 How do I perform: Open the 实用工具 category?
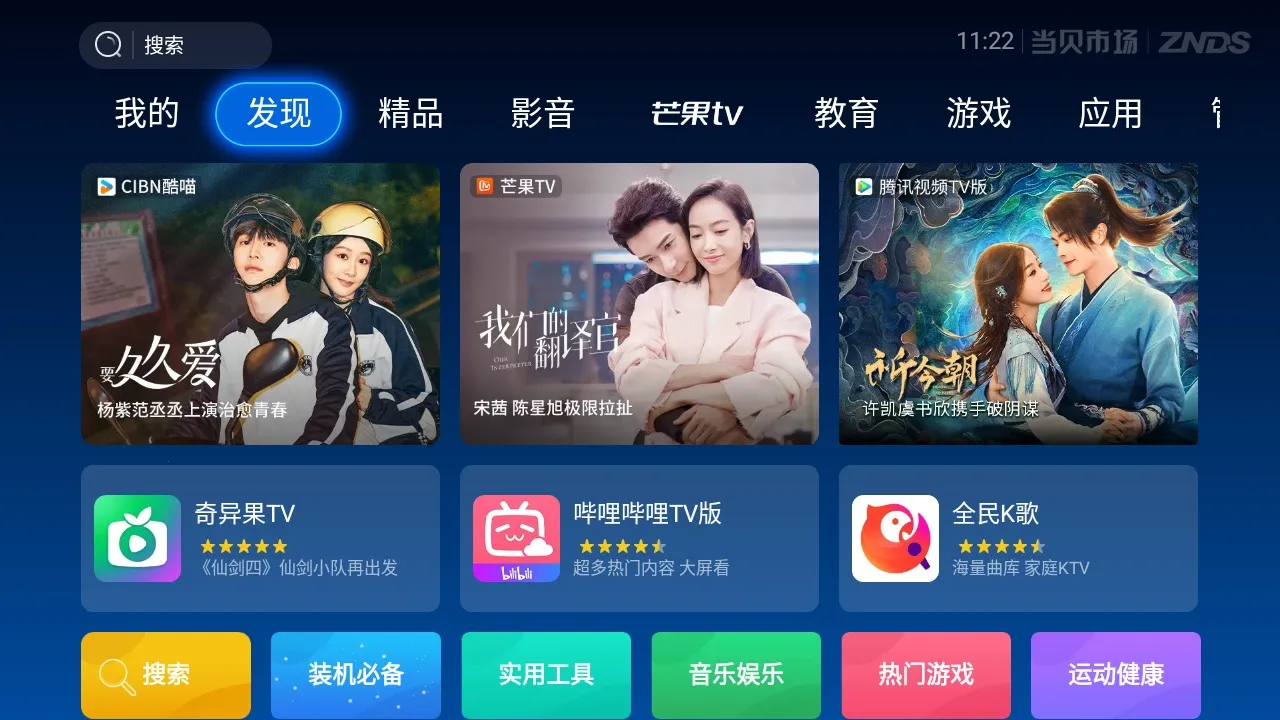point(546,674)
